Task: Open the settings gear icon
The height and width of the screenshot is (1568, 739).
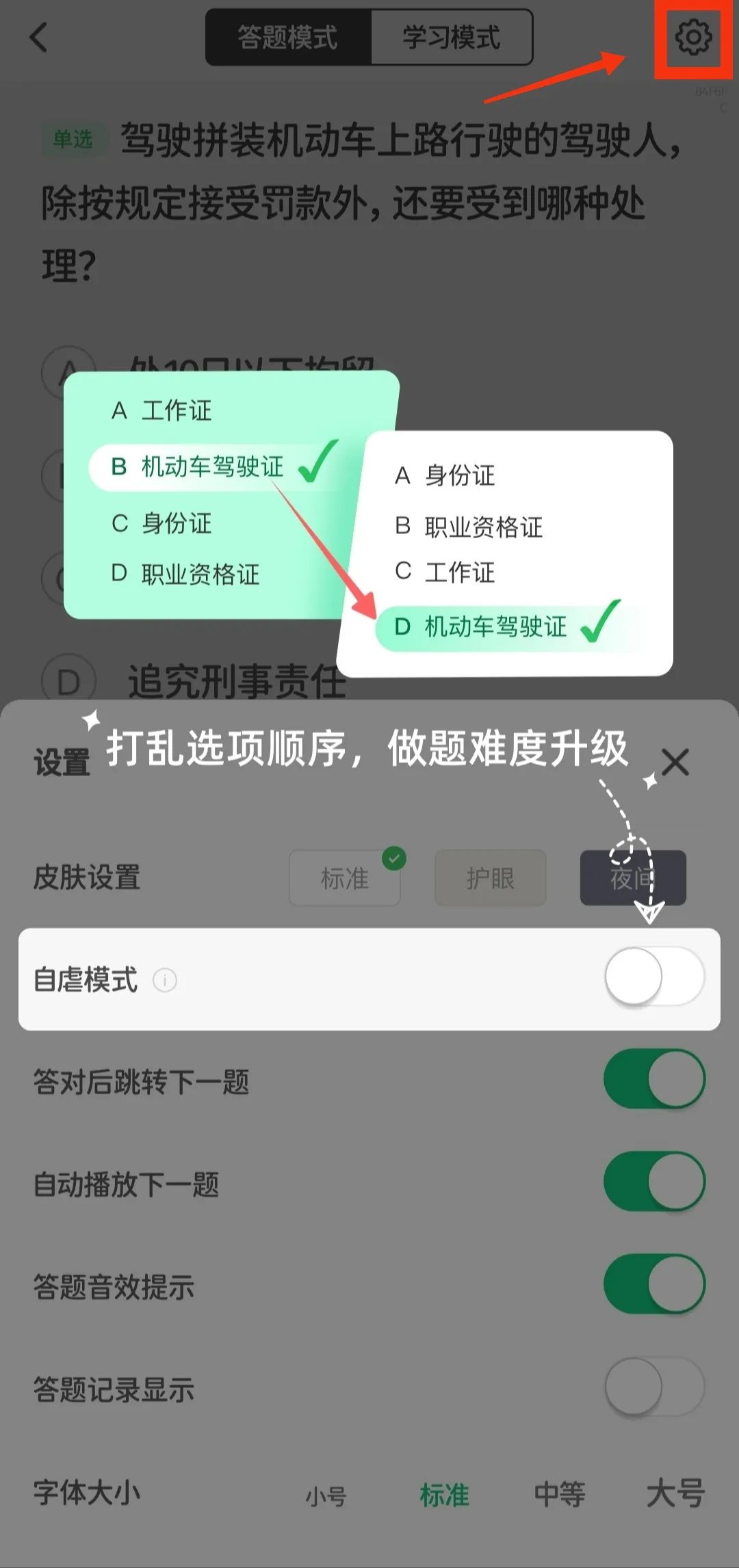Action: point(693,38)
